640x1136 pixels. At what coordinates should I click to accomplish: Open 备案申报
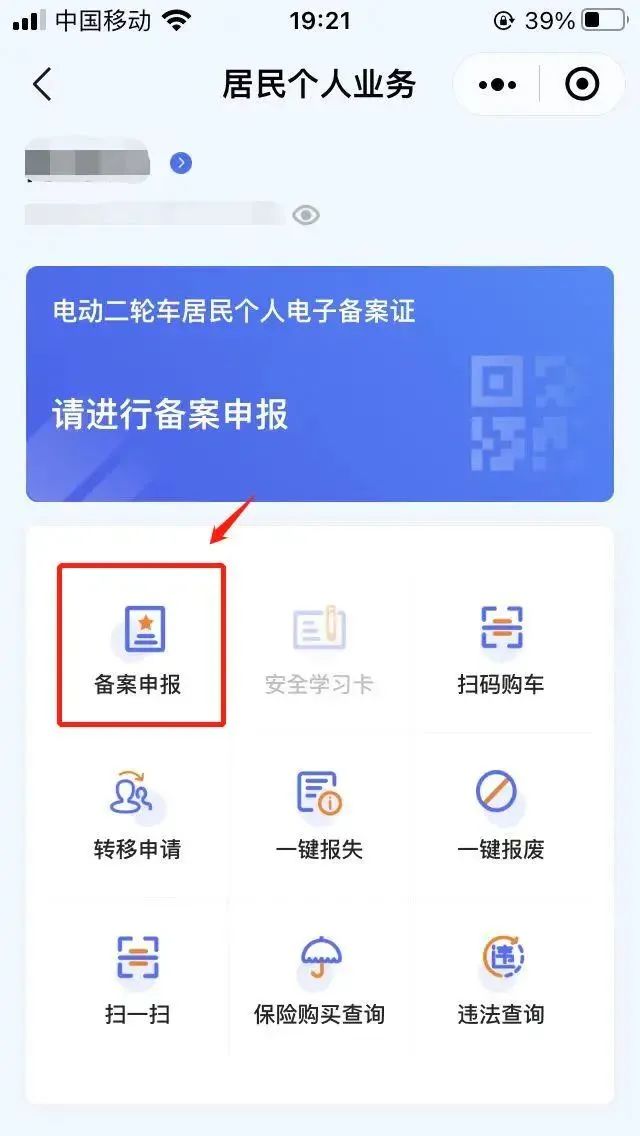140,647
